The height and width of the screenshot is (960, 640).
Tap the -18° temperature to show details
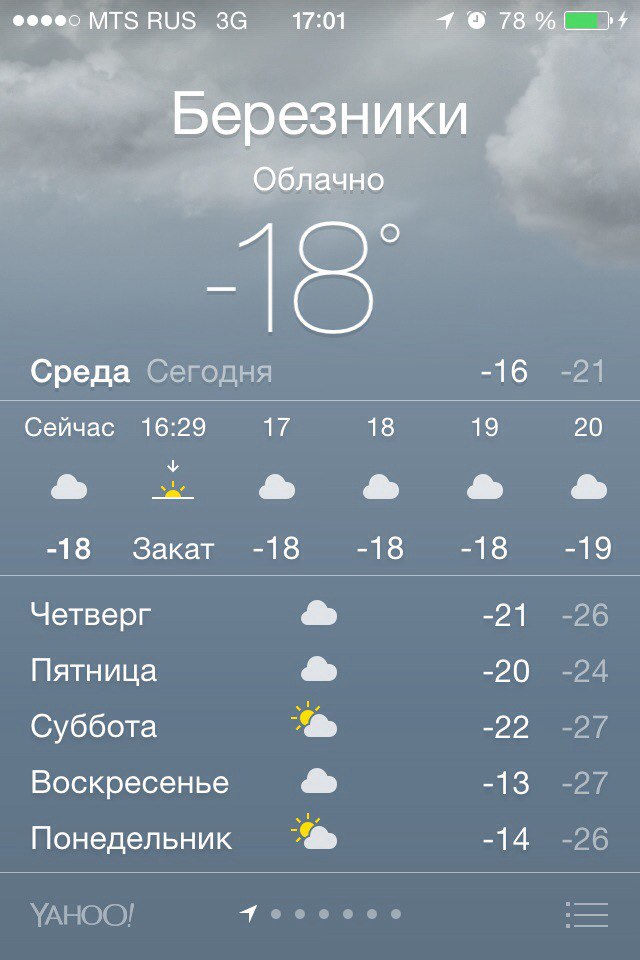coord(305,277)
